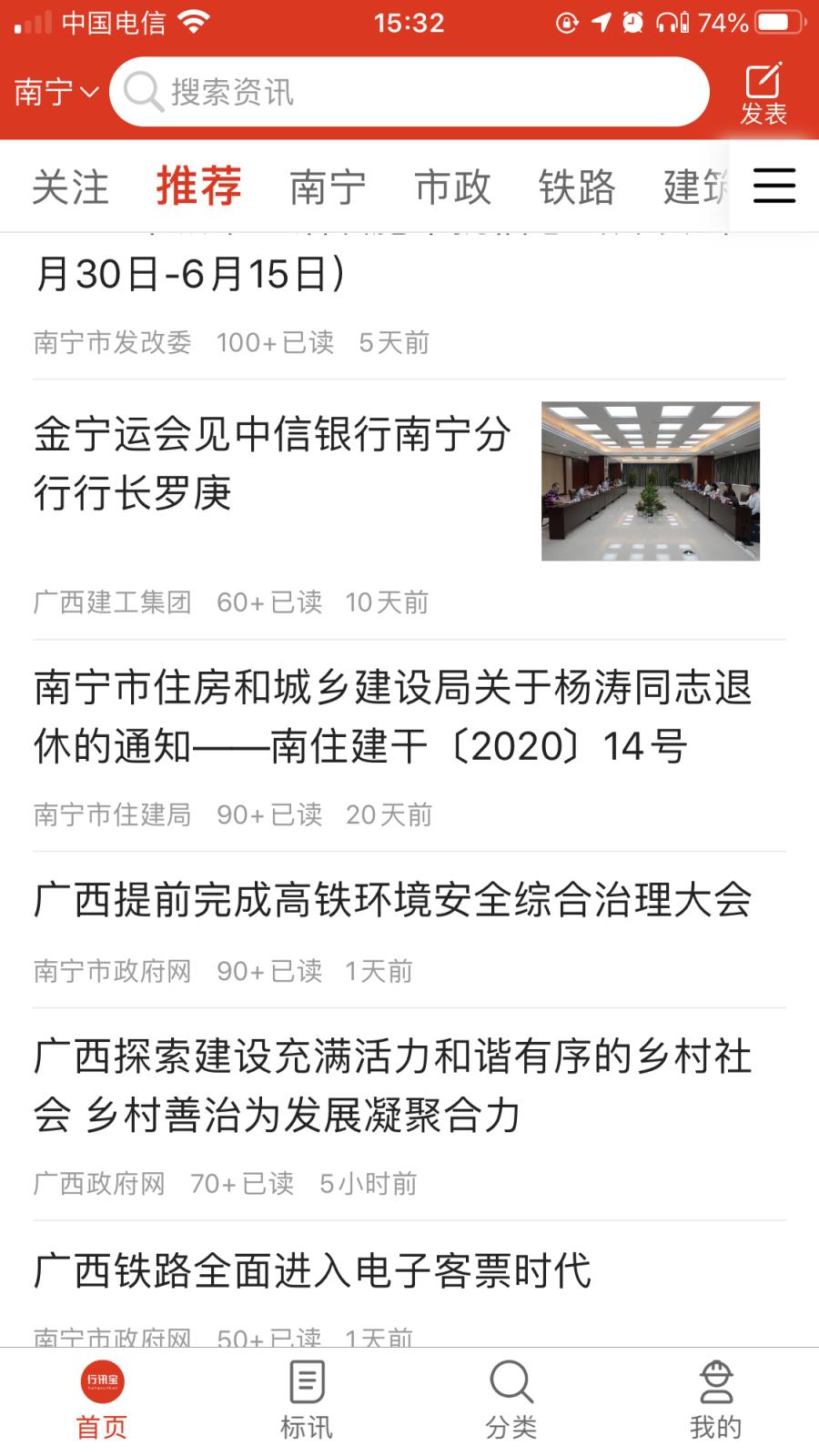Tap the 分类 magnifier-style category icon
Screen dimensions: 819x1456
click(x=511, y=1381)
